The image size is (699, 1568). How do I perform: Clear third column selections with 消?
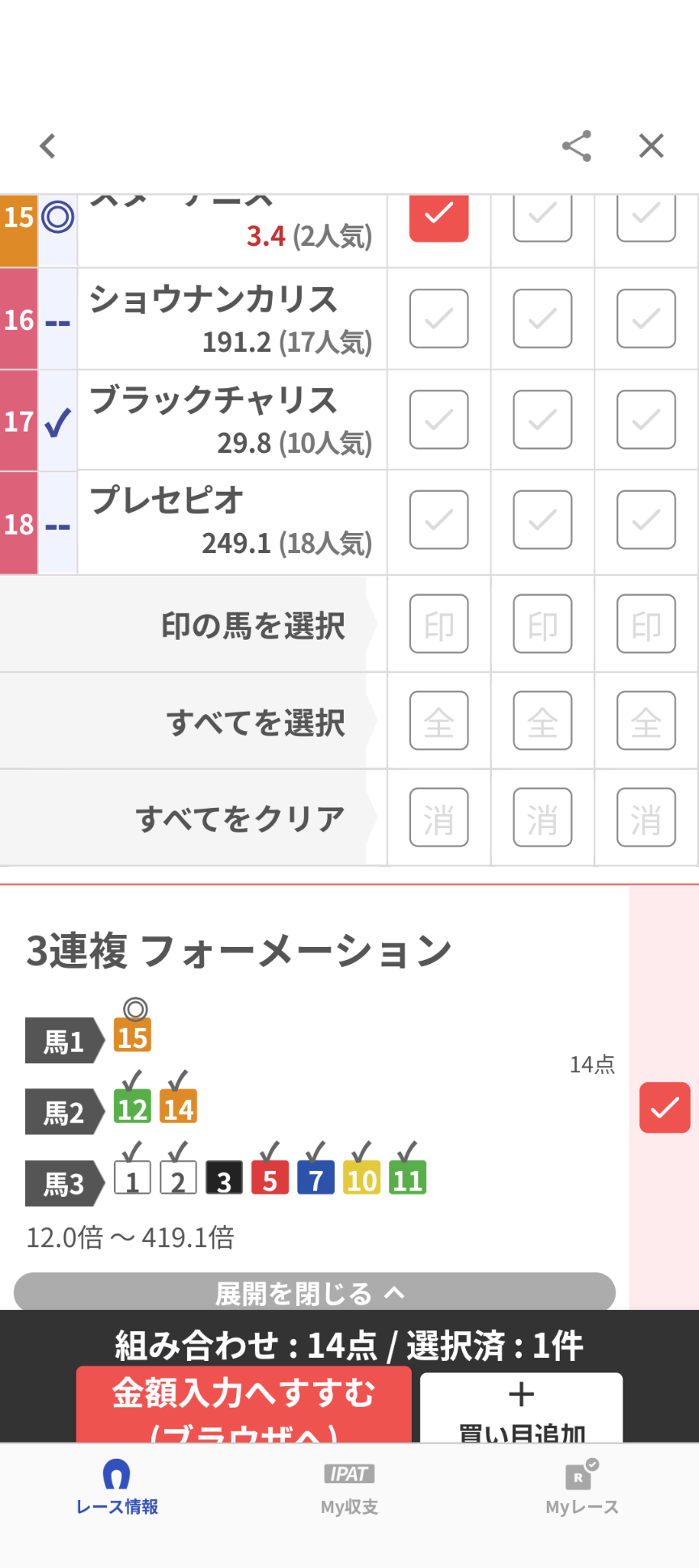(x=646, y=818)
